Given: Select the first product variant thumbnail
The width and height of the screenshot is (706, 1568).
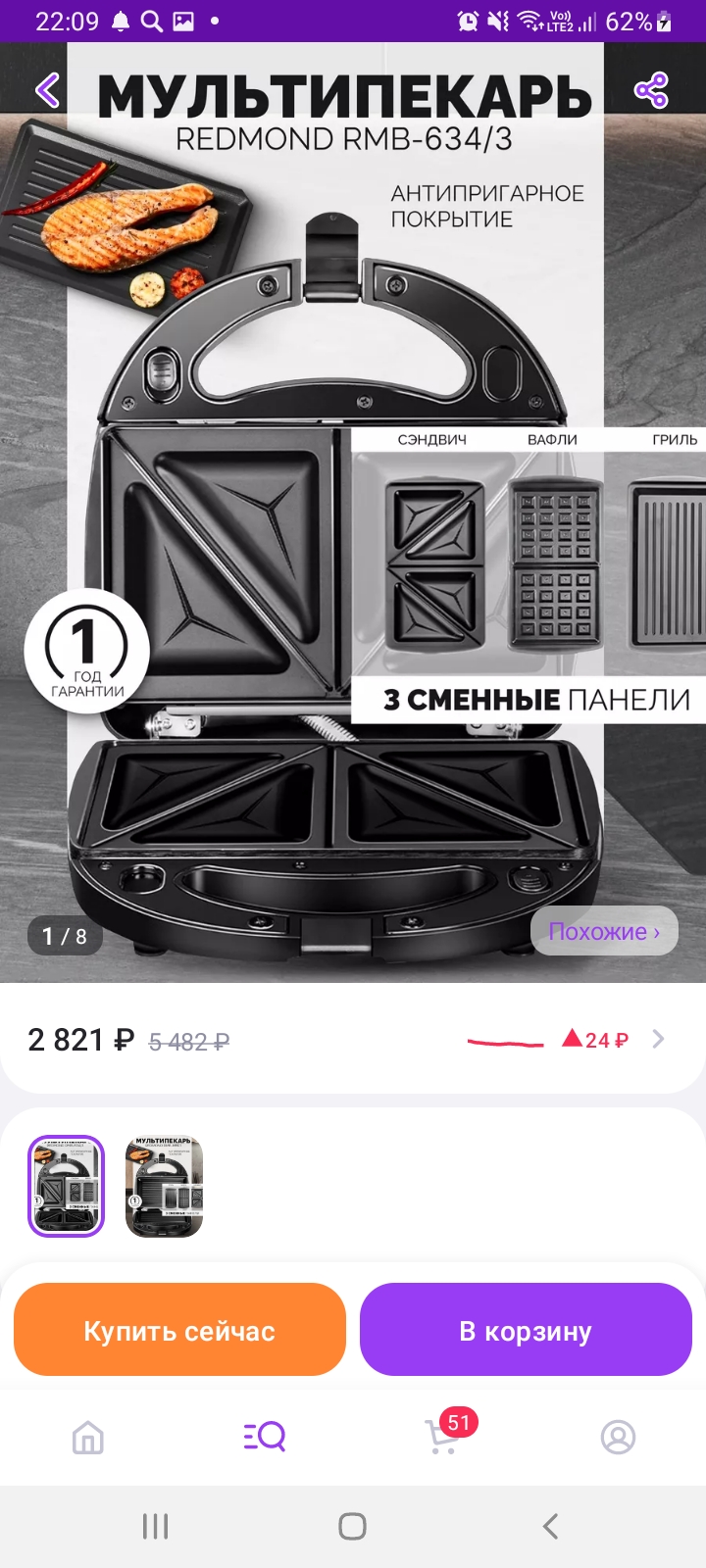Looking at the screenshot, I should (x=66, y=1186).
